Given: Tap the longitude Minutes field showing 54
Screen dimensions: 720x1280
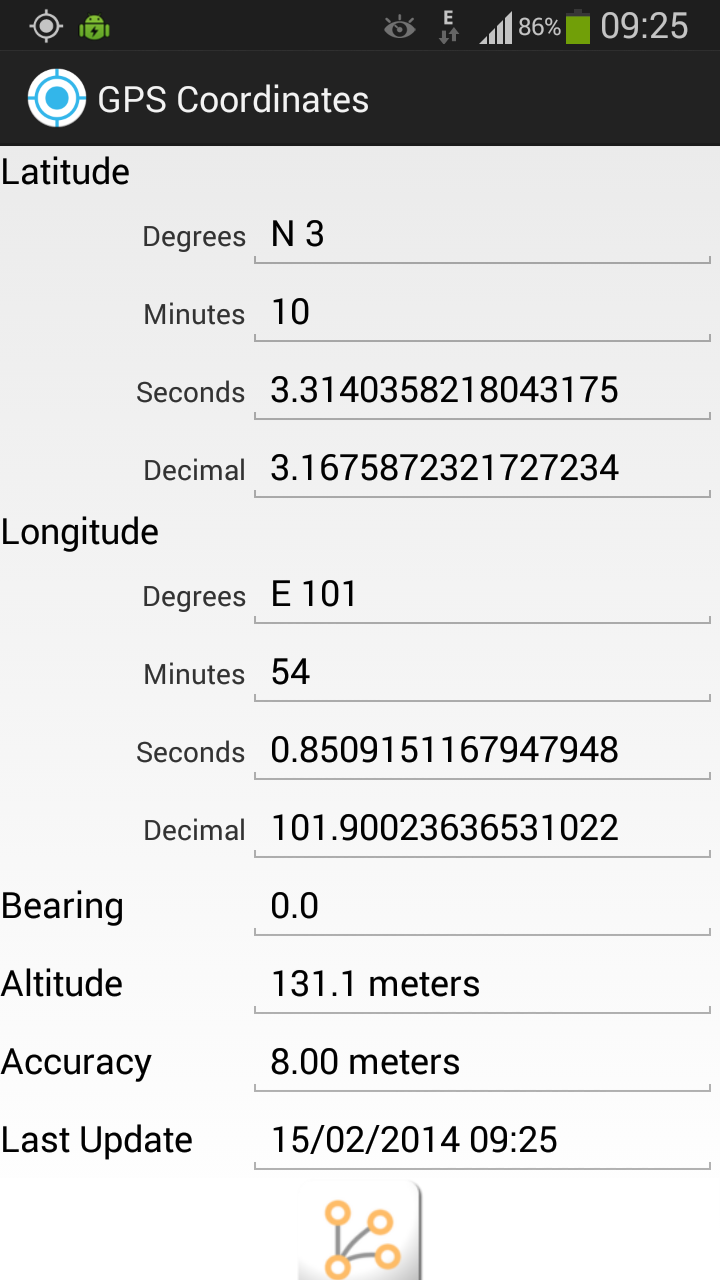Looking at the screenshot, I should point(482,673).
